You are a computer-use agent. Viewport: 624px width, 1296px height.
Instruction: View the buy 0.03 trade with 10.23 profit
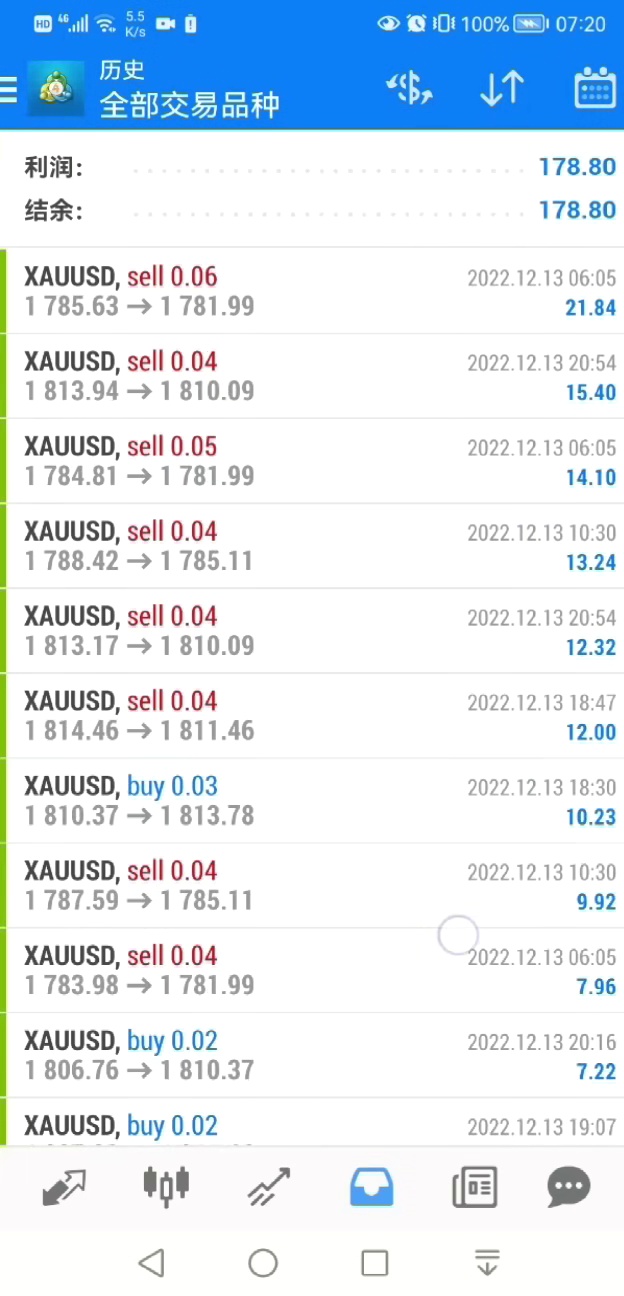click(312, 802)
